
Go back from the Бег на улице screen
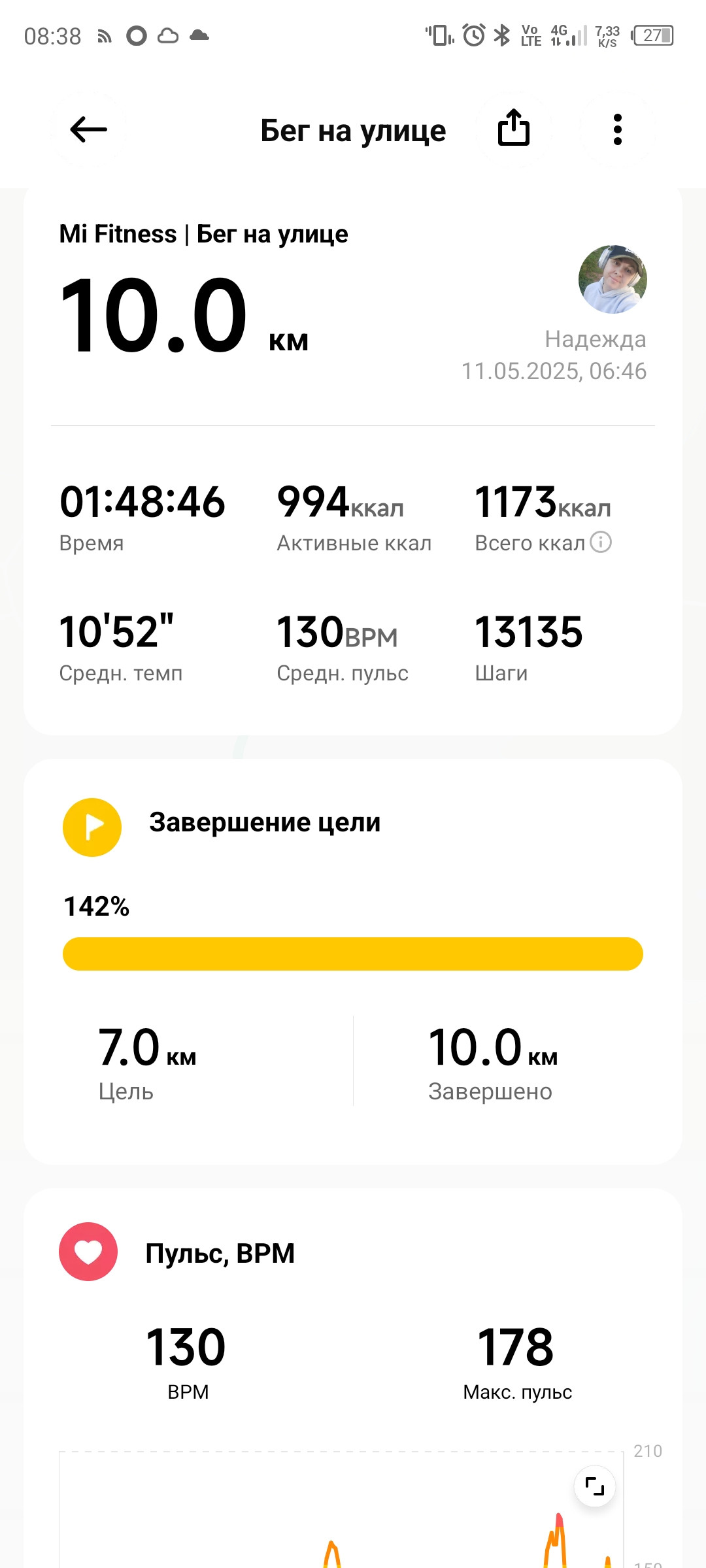click(88, 129)
